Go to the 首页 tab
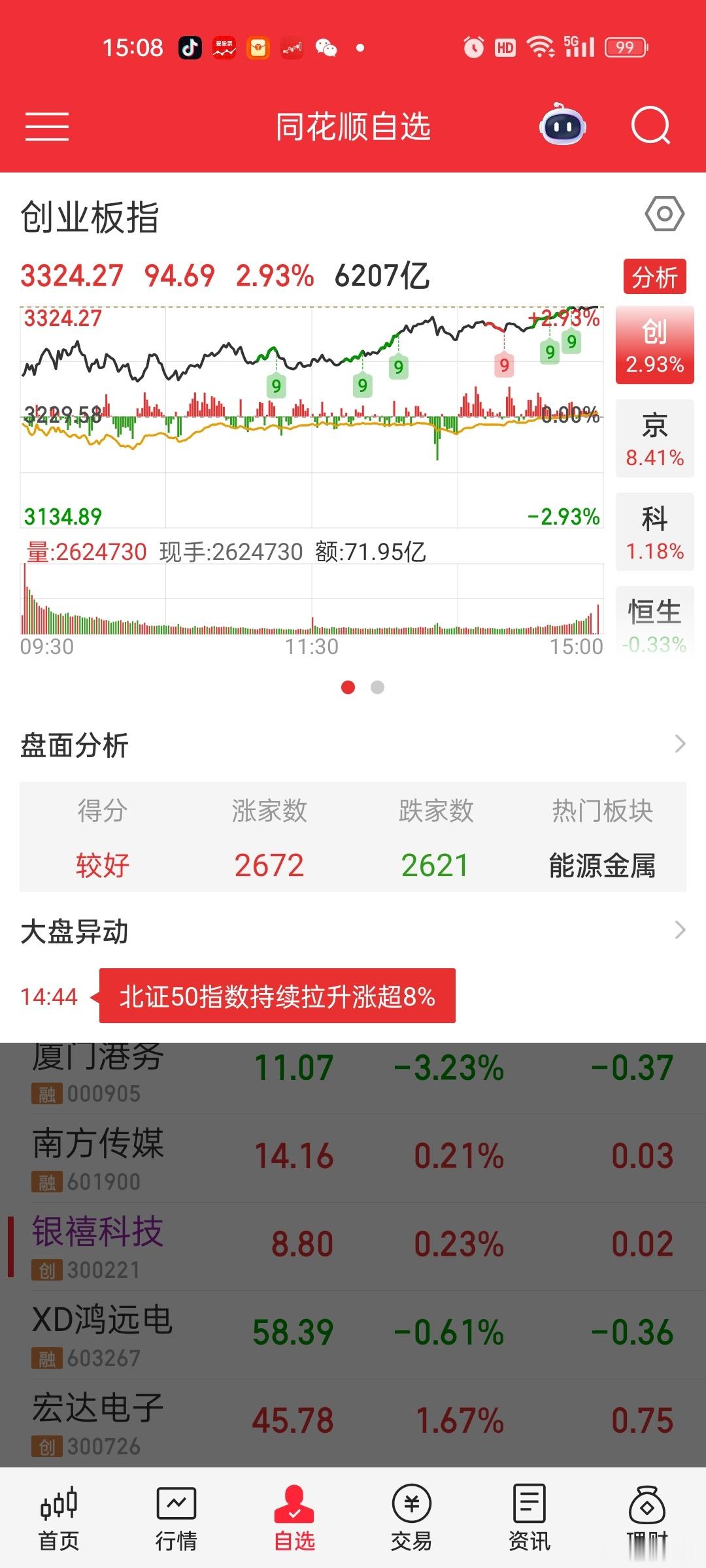Viewport: 706px width, 1568px height. click(x=59, y=1518)
